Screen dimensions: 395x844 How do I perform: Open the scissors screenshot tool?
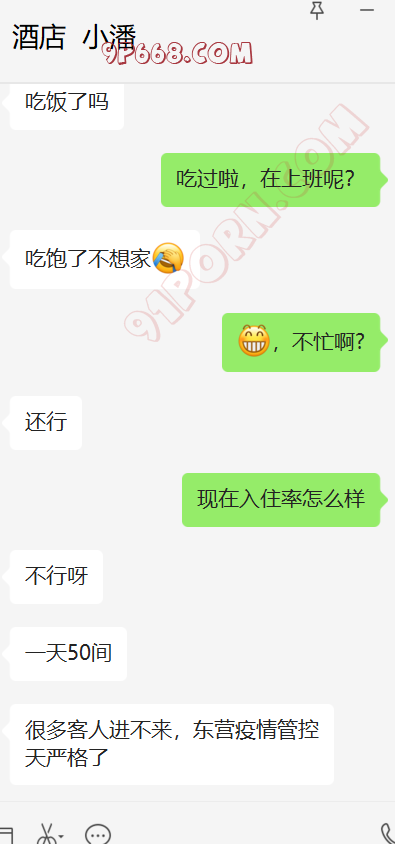47,834
